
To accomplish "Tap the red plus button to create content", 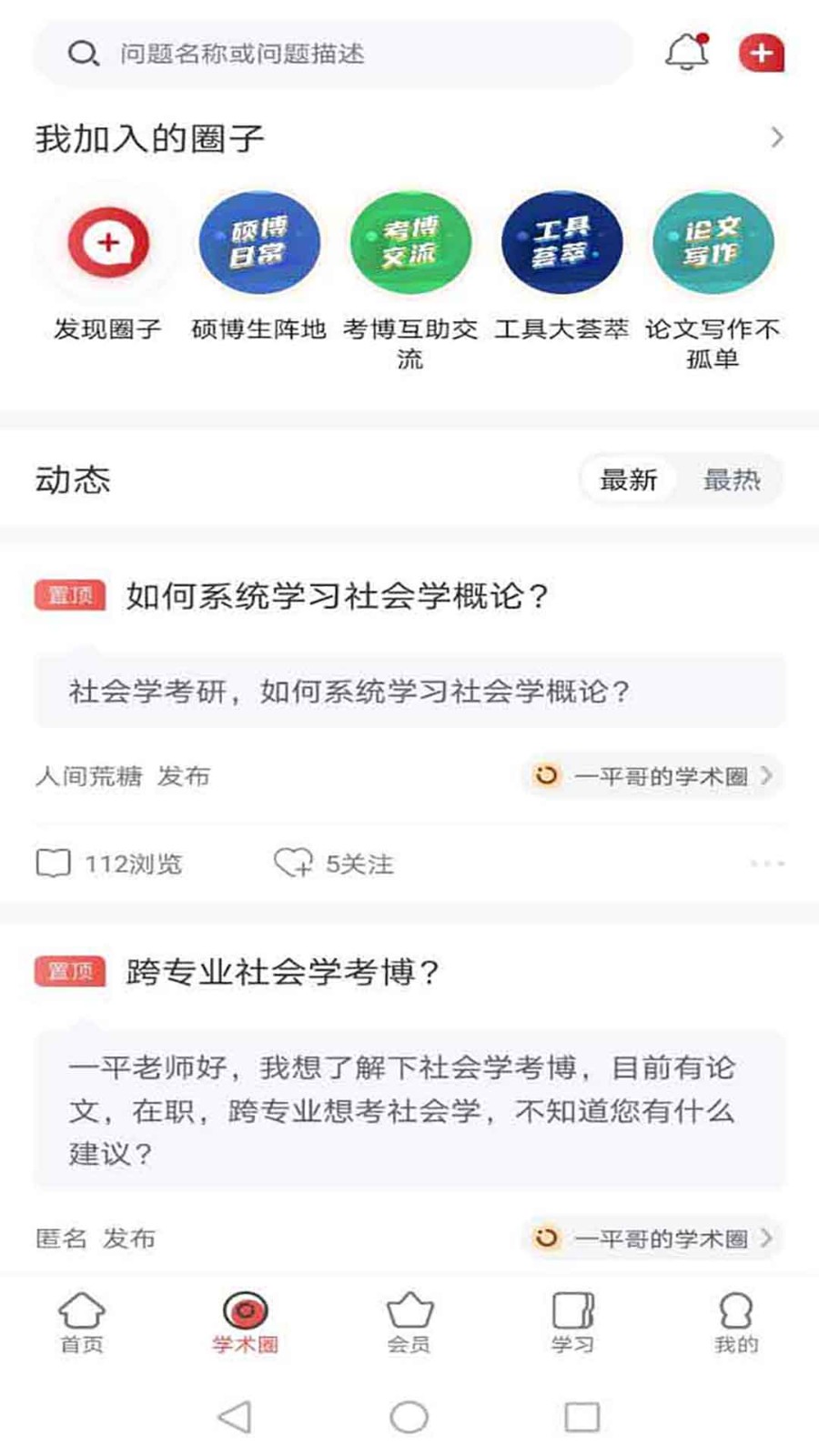I will [x=763, y=52].
